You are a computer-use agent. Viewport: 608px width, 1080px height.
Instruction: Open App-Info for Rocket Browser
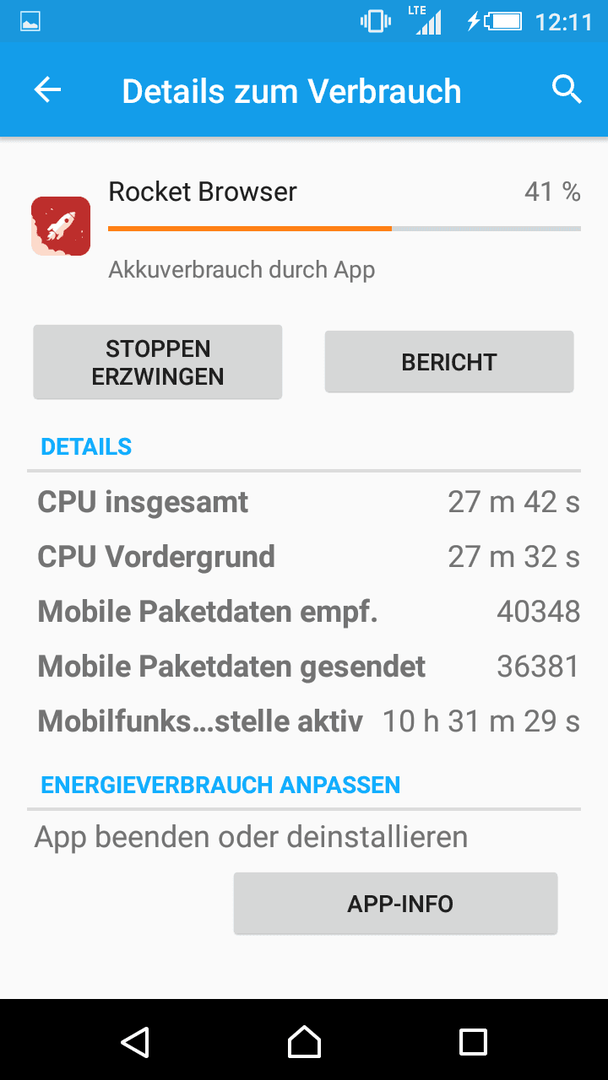pos(395,904)
